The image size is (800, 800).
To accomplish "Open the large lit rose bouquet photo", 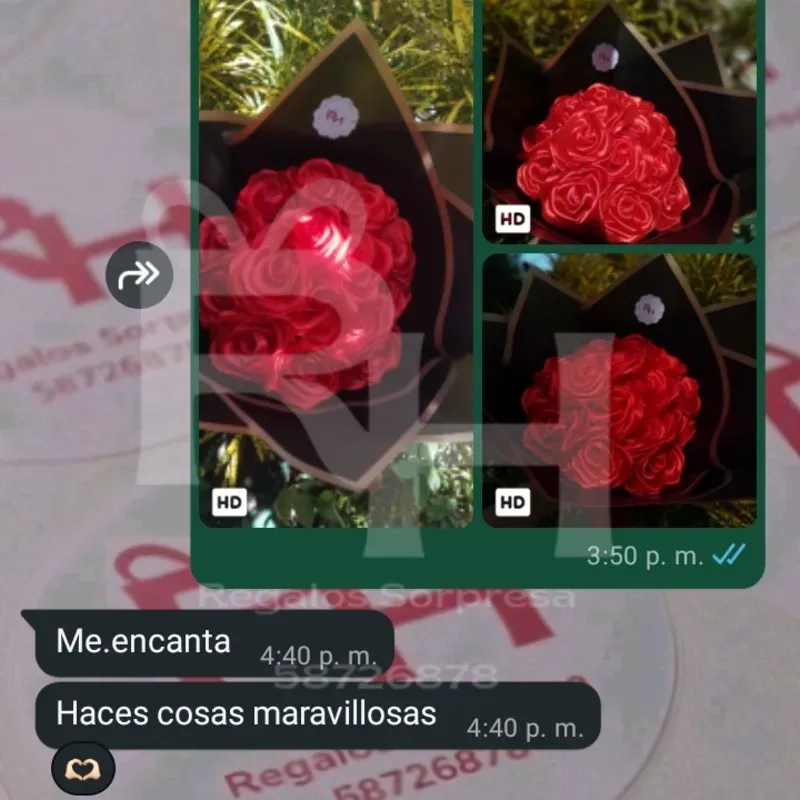I will [x=335, y=280].
